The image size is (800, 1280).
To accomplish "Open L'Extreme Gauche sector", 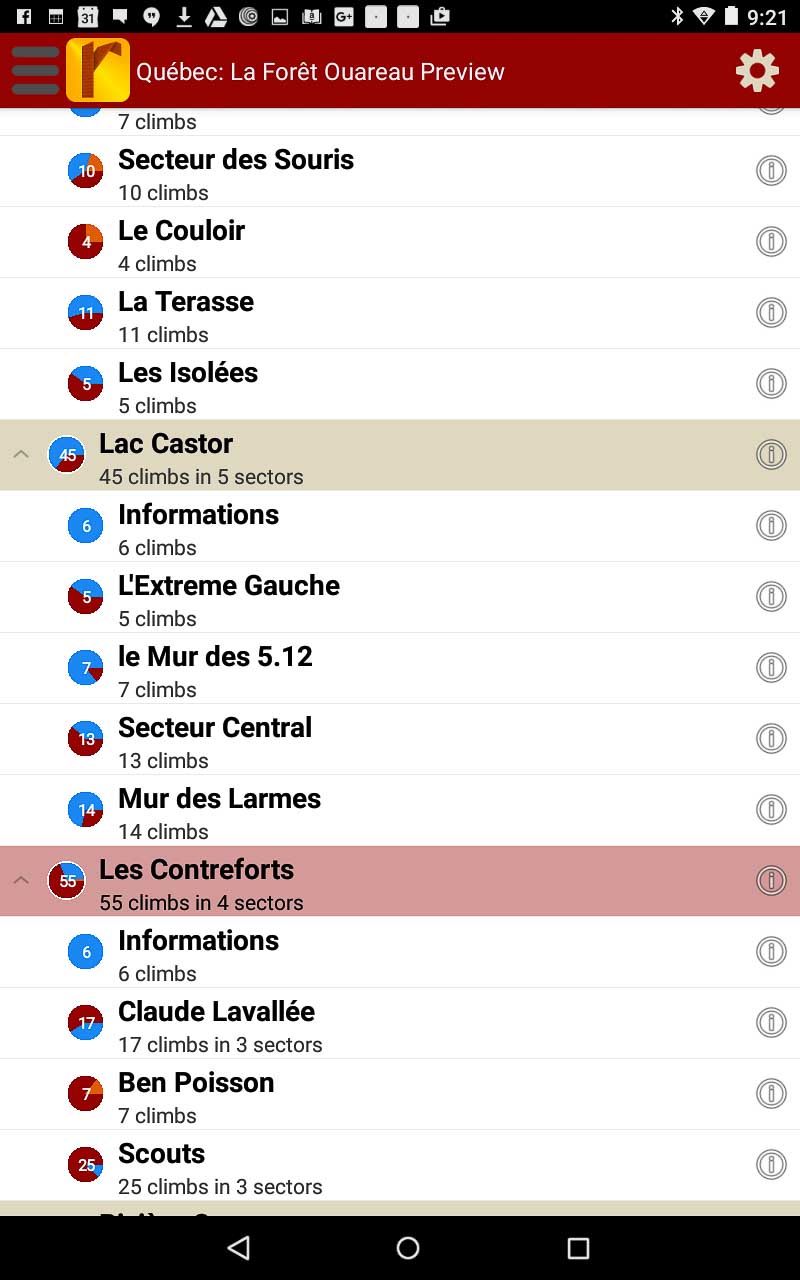I will pyautogui.click(x=229, y=598).
